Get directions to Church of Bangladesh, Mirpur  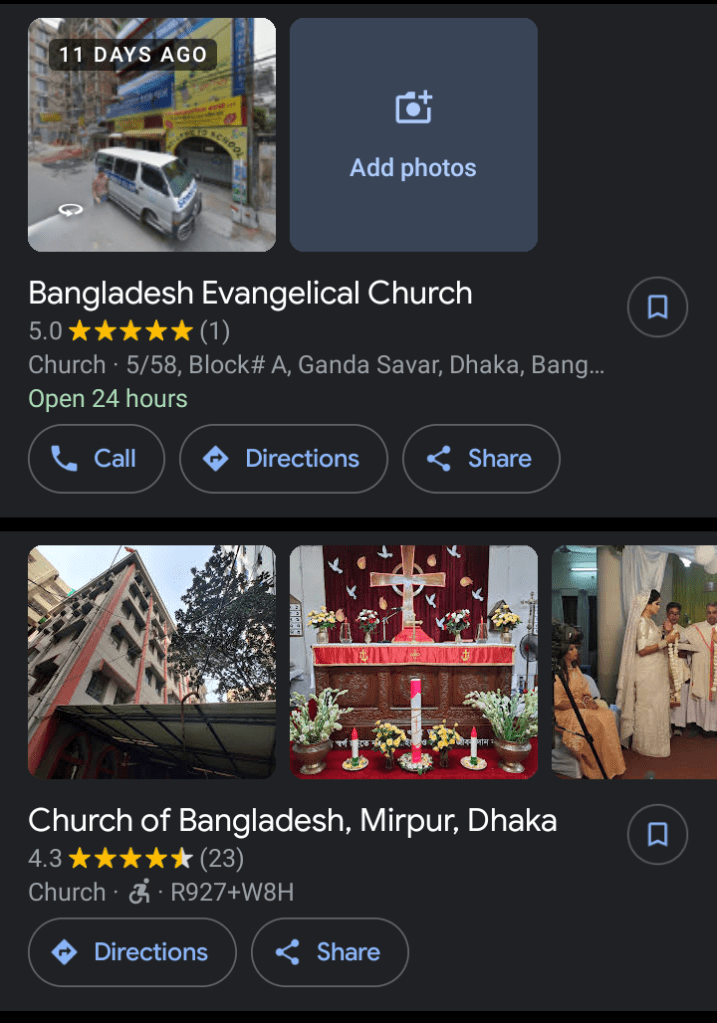pos(132,952)
